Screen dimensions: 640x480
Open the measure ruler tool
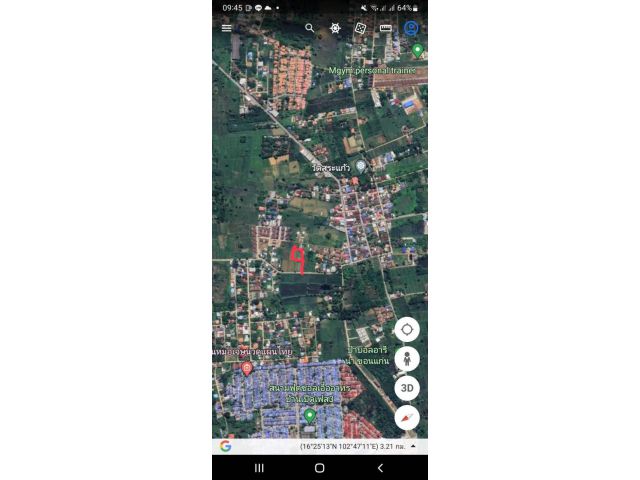(x=385, y=28)
